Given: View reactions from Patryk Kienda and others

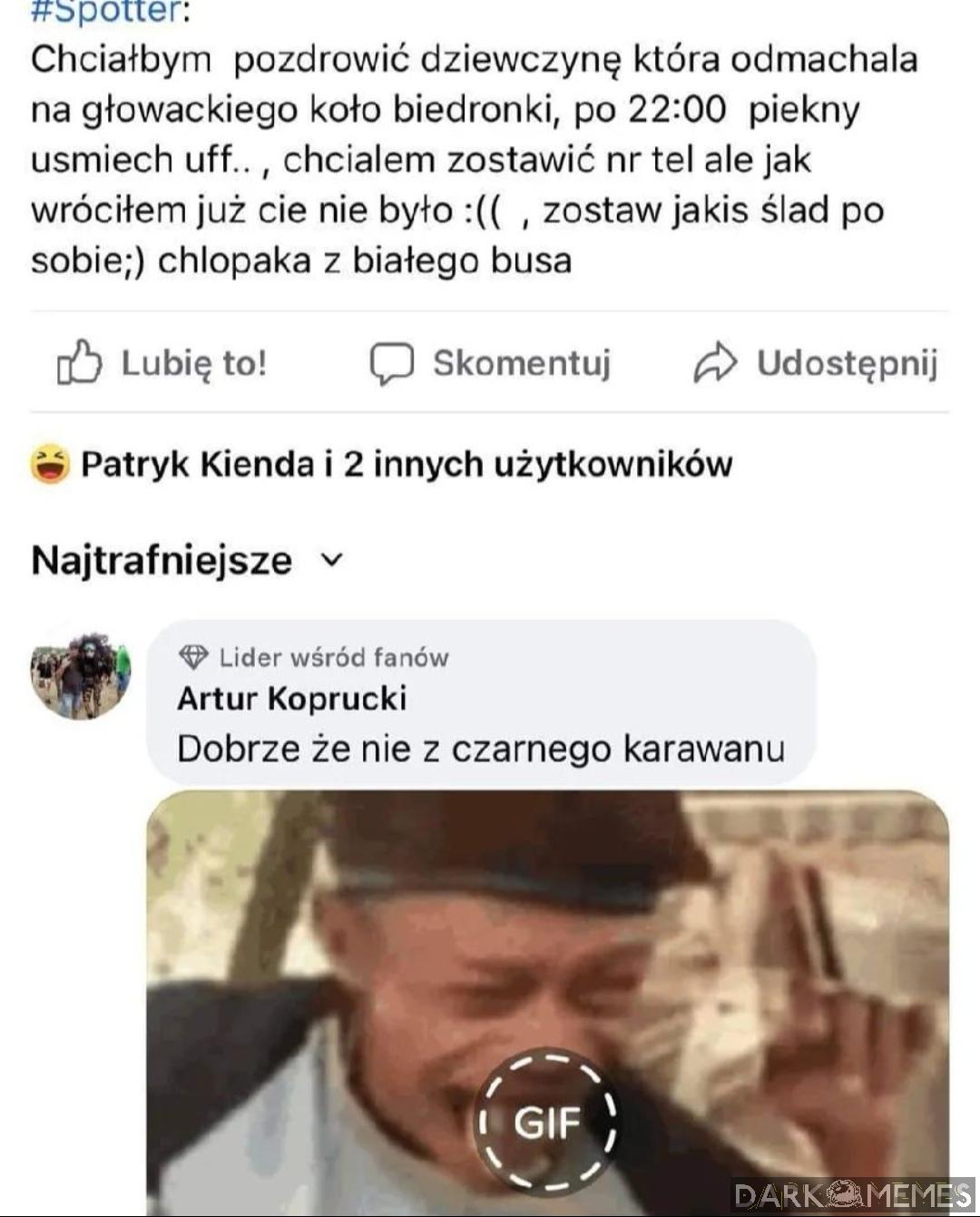Looking at the screenshot, I should pyautogui.click(x=381, y=464).
